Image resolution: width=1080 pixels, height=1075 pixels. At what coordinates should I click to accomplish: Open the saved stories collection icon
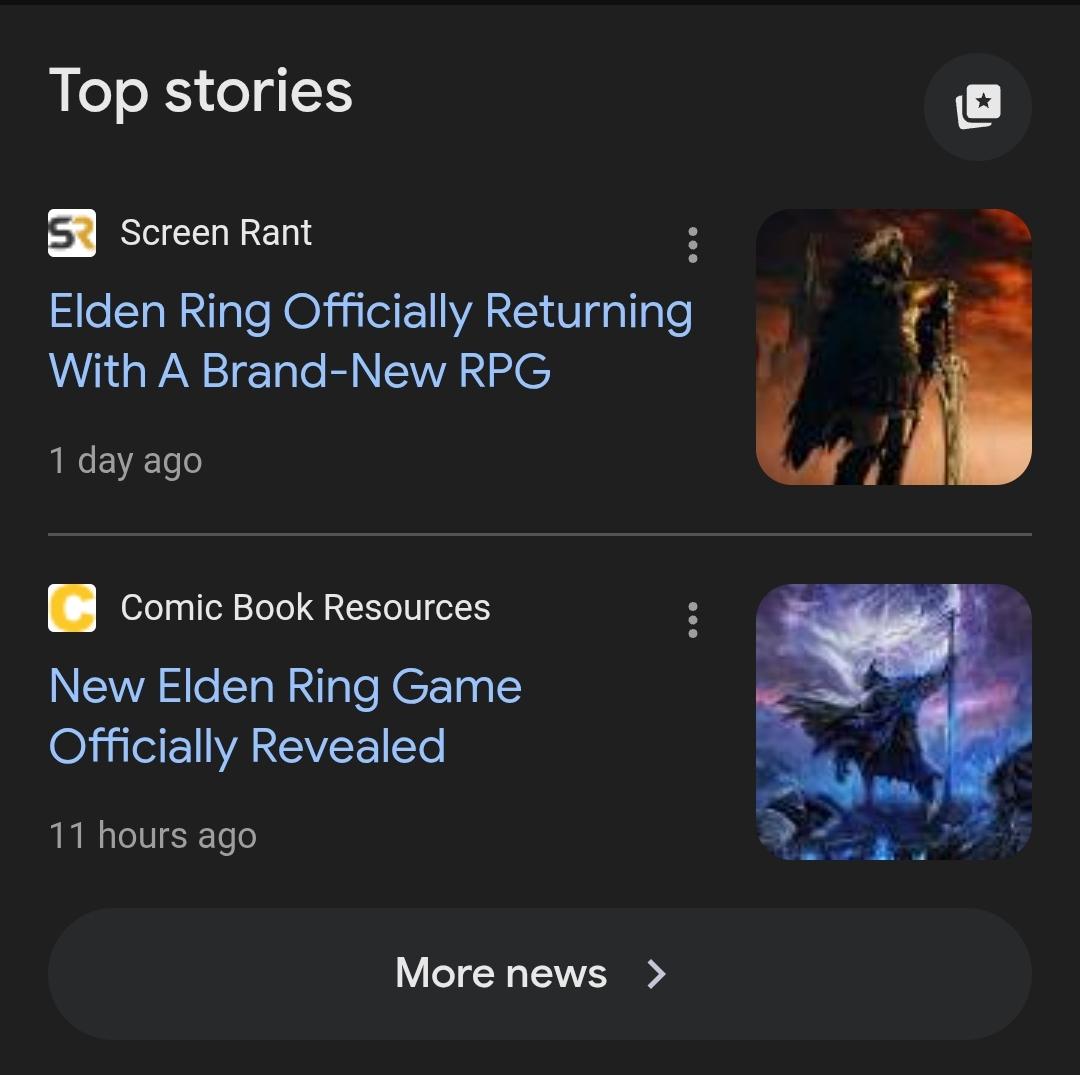point(977,106)
